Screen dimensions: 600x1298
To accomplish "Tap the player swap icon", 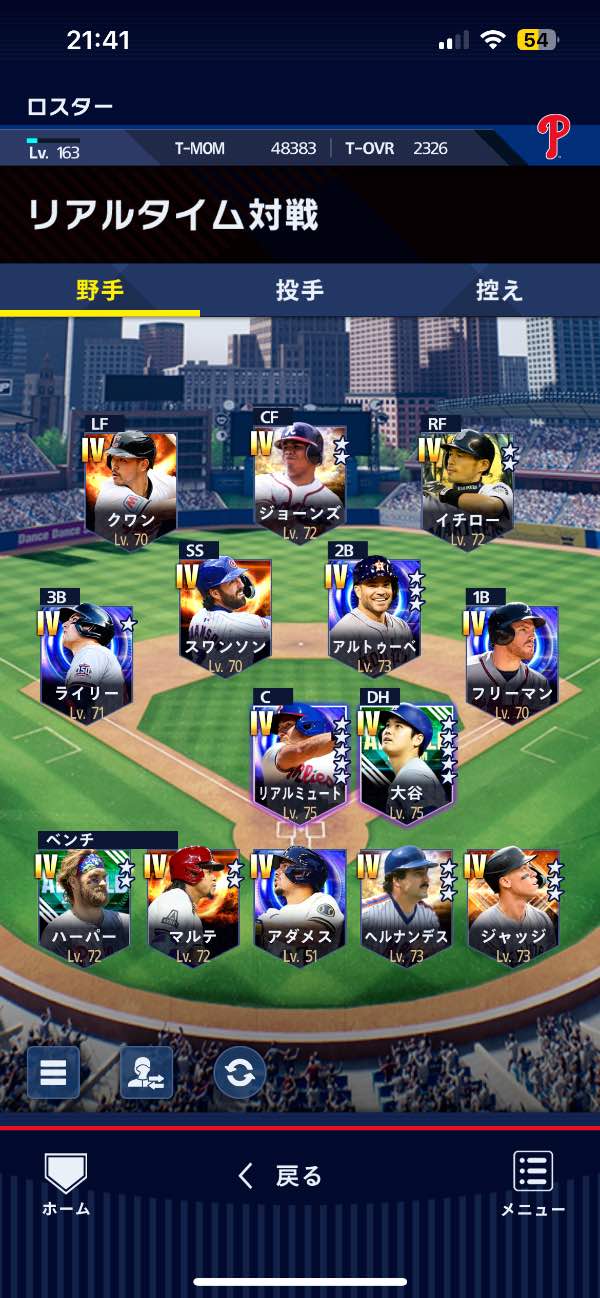I will pos(146,1073).
